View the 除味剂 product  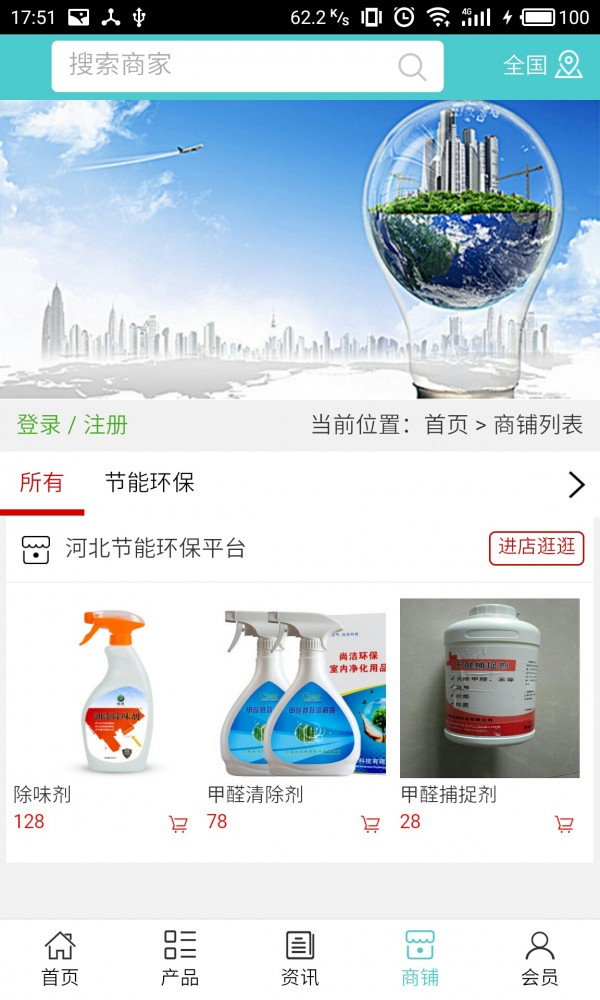(x=103, y=690)
